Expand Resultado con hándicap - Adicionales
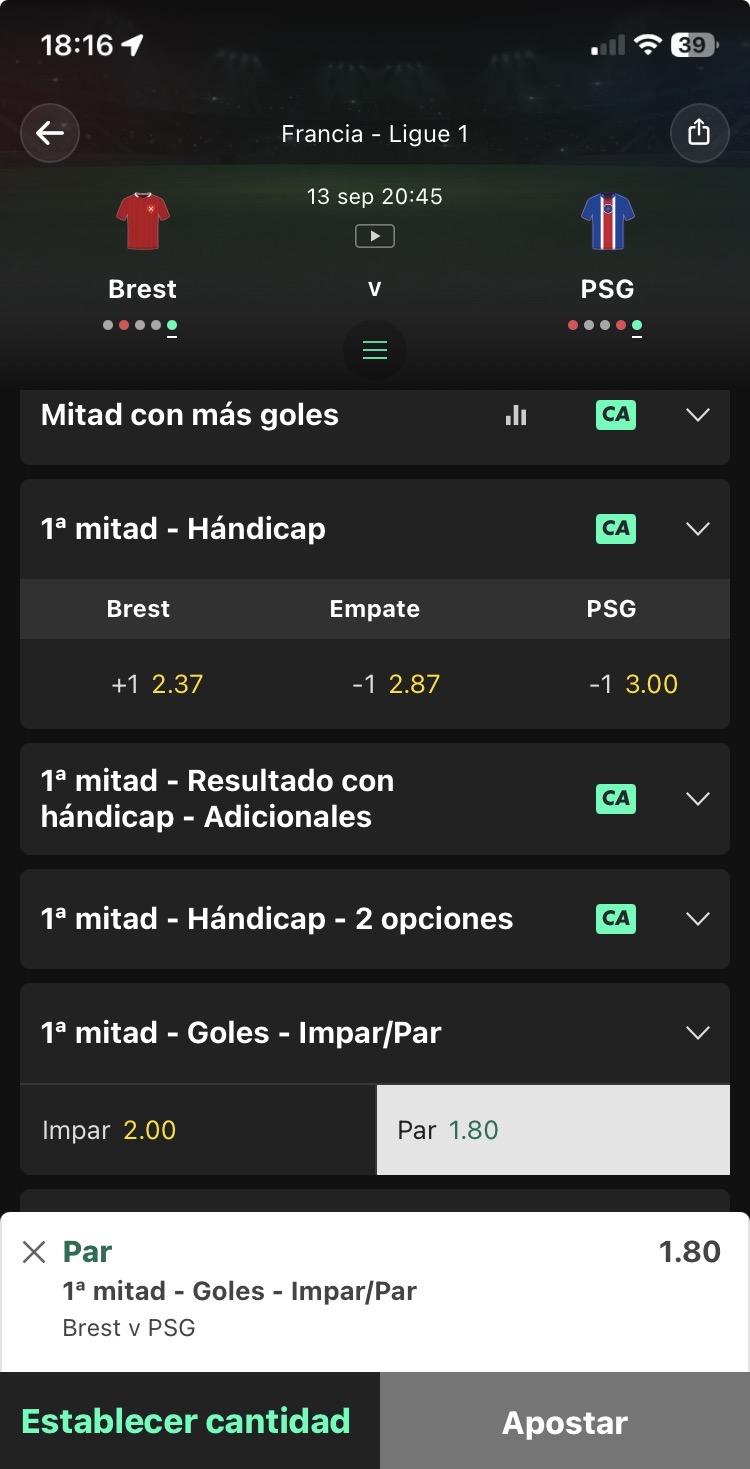This screenshot has height=1469, width=750. (x=698, y=799)
